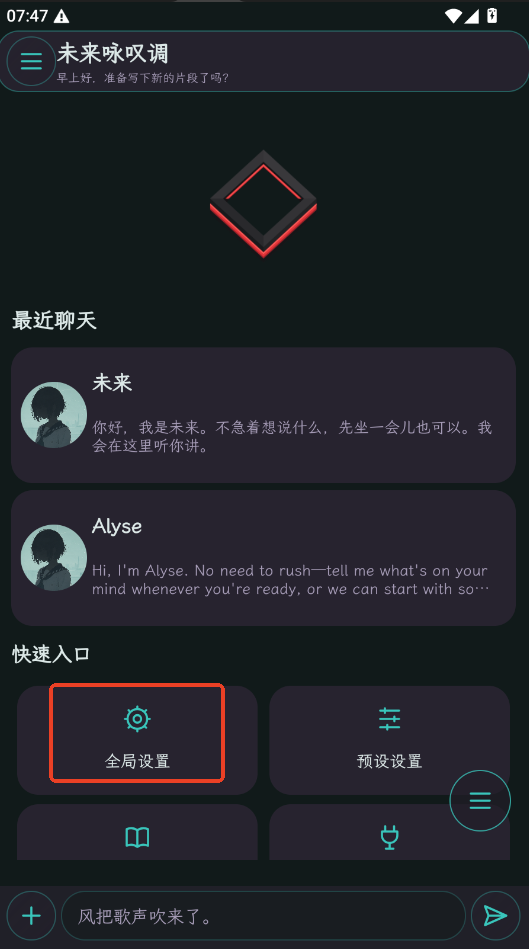Open the drawer menu at top left

tap(31, 61)
